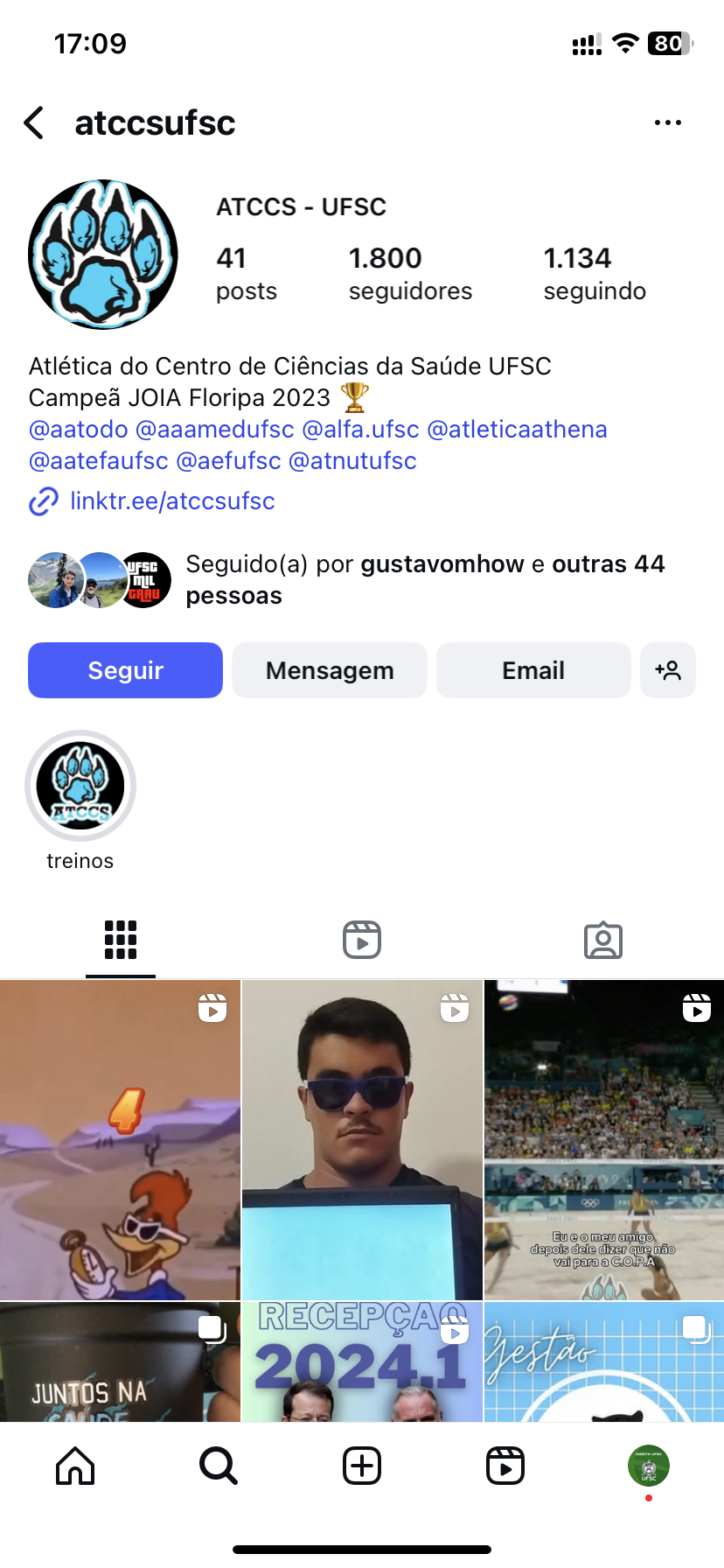
Task: Create a new post
Action: coord(362,1466)
